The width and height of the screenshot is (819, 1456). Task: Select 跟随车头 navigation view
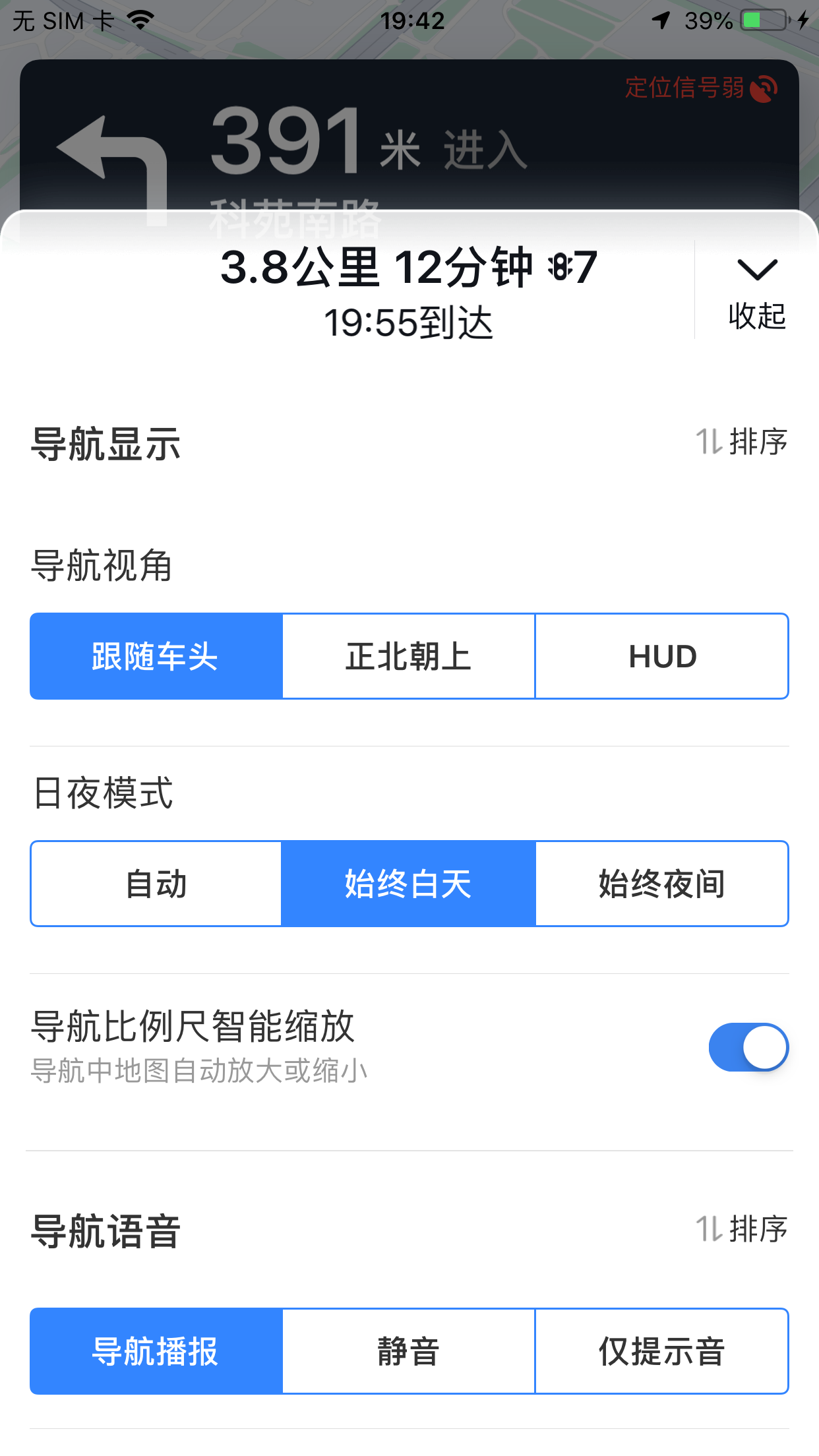(x=156, y=657)
